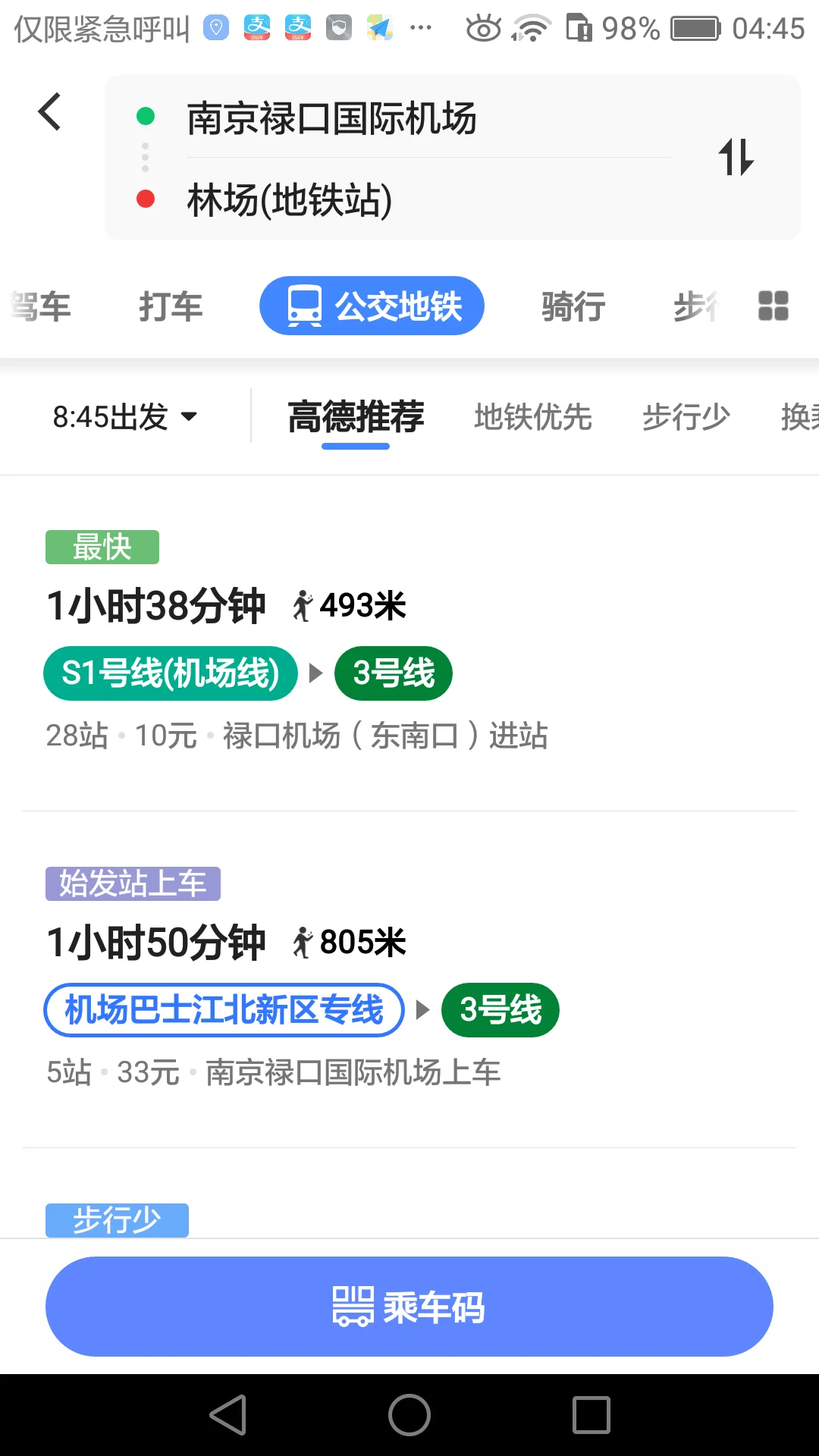The height and width of the screenshot is (1456, 819).
Task: Select 打车 taxi mode
Action: click(171, 306)
